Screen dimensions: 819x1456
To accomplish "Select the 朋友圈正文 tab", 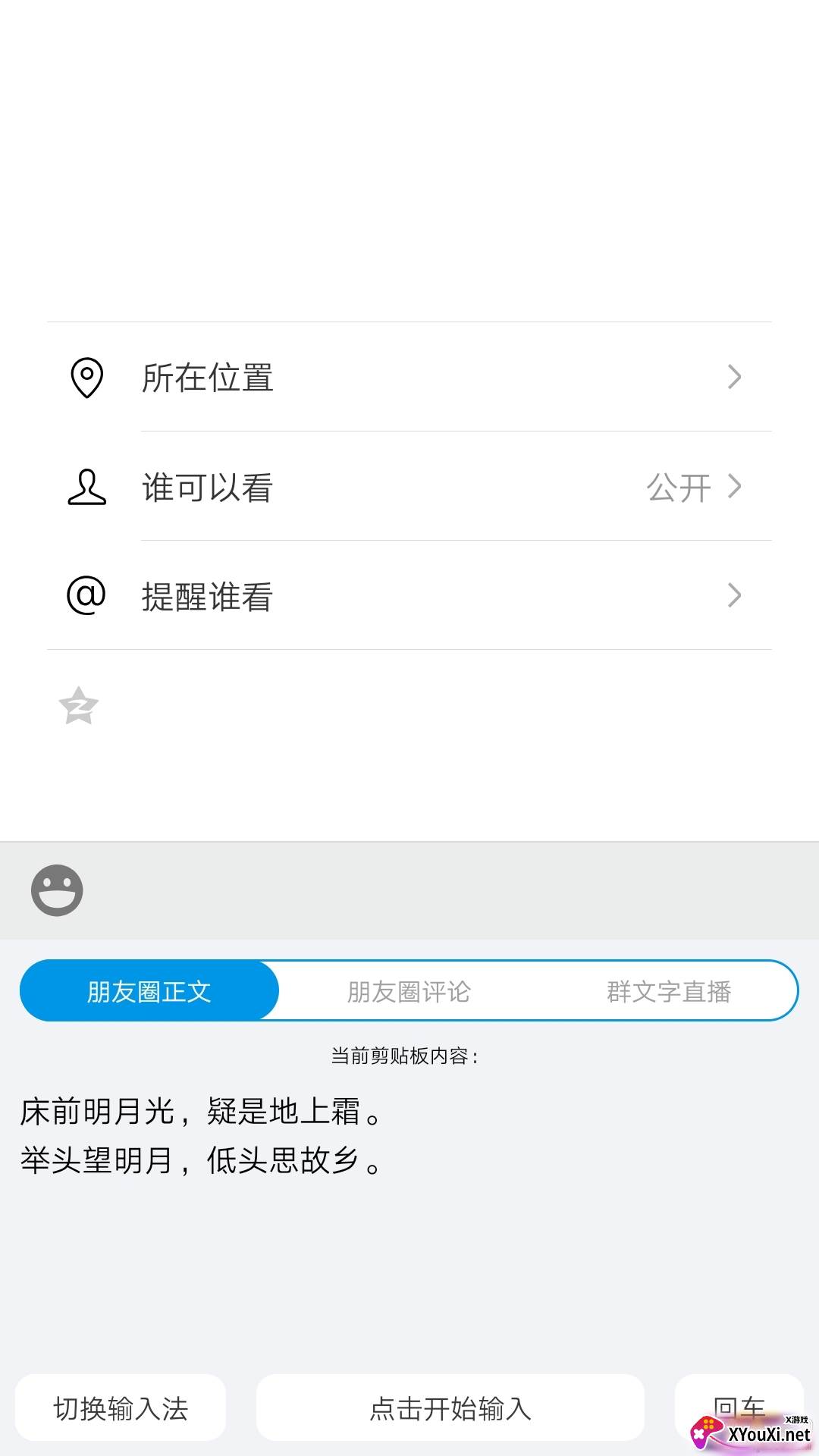I will 149,990.
